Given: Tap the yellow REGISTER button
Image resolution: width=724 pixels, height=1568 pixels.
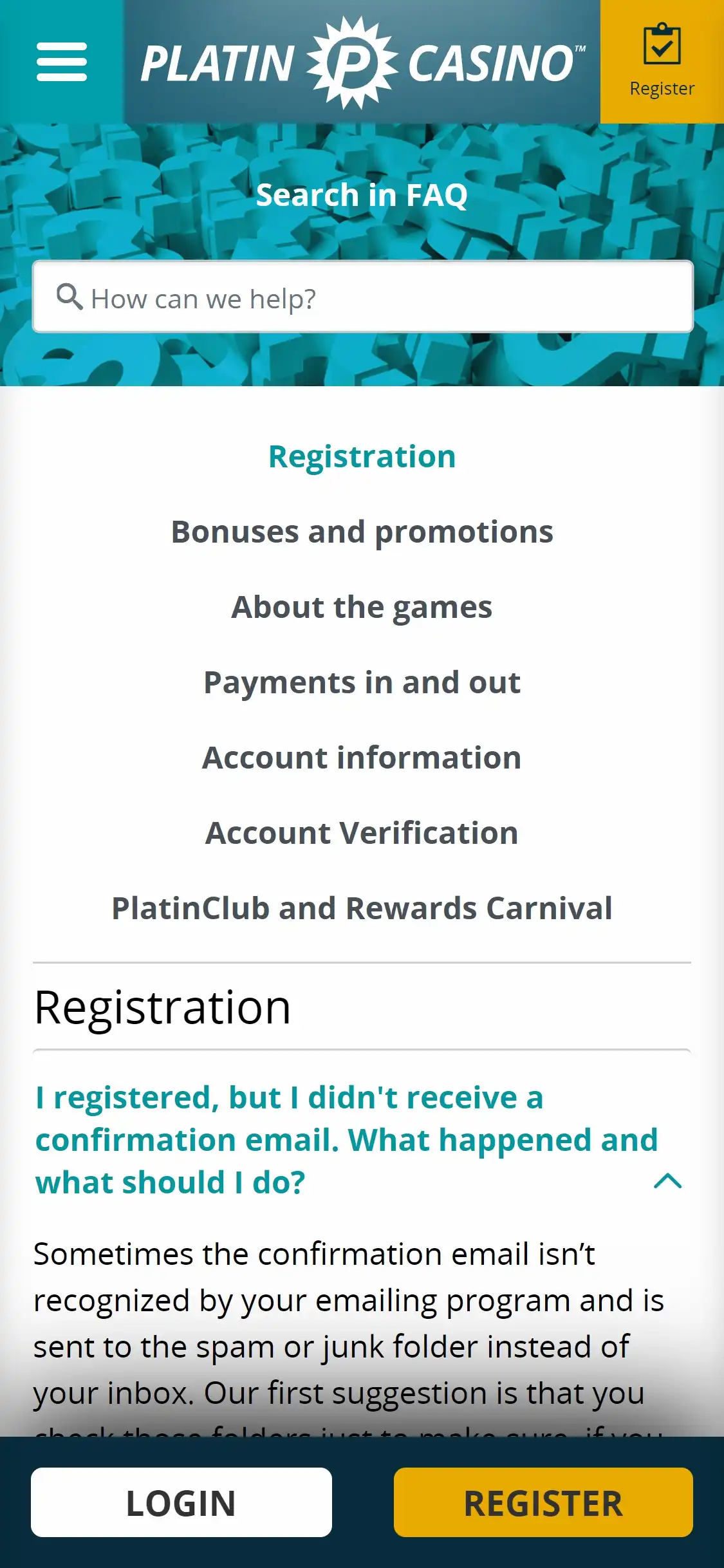Looking at the screenshot, I should tap(543, 1503).
